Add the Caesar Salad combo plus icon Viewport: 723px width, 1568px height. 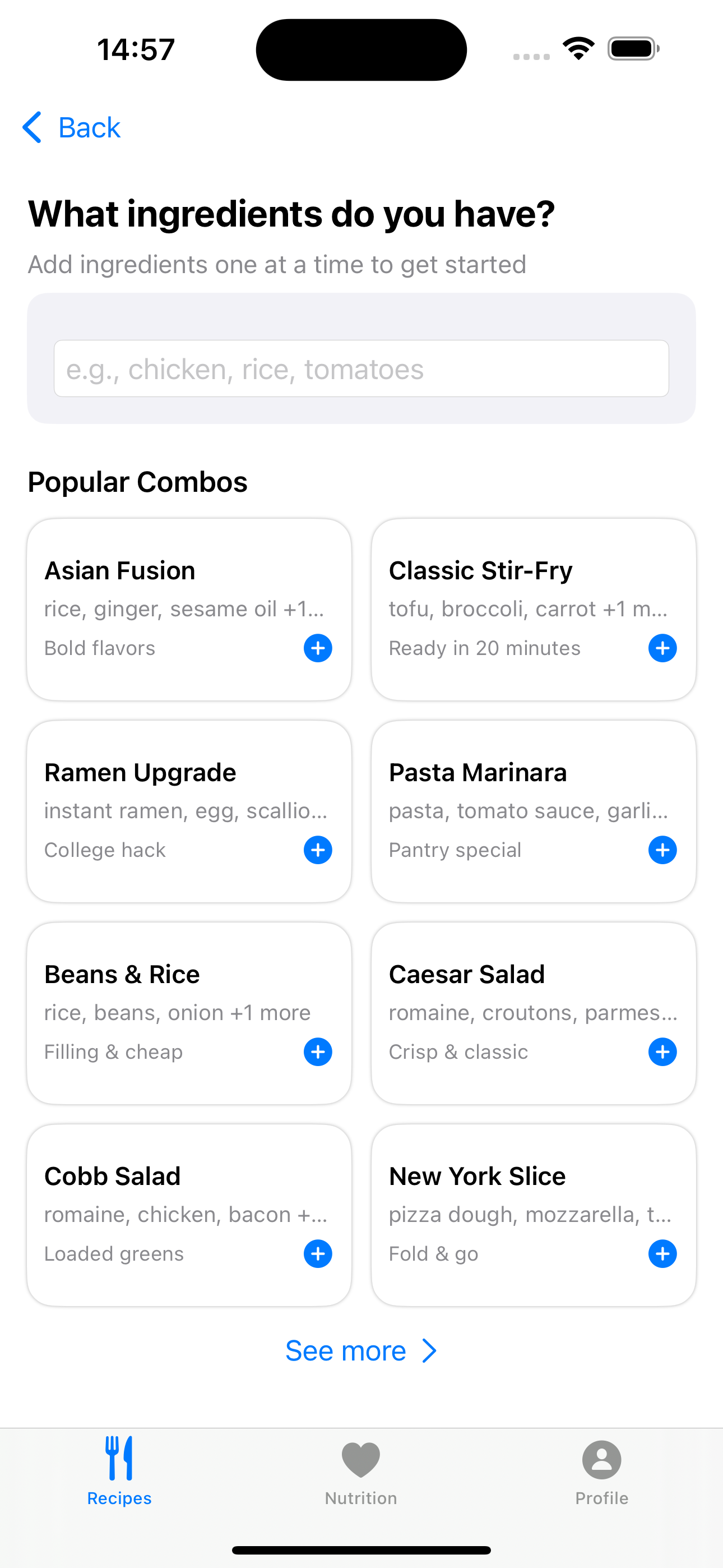click(x=662, y=1052)
